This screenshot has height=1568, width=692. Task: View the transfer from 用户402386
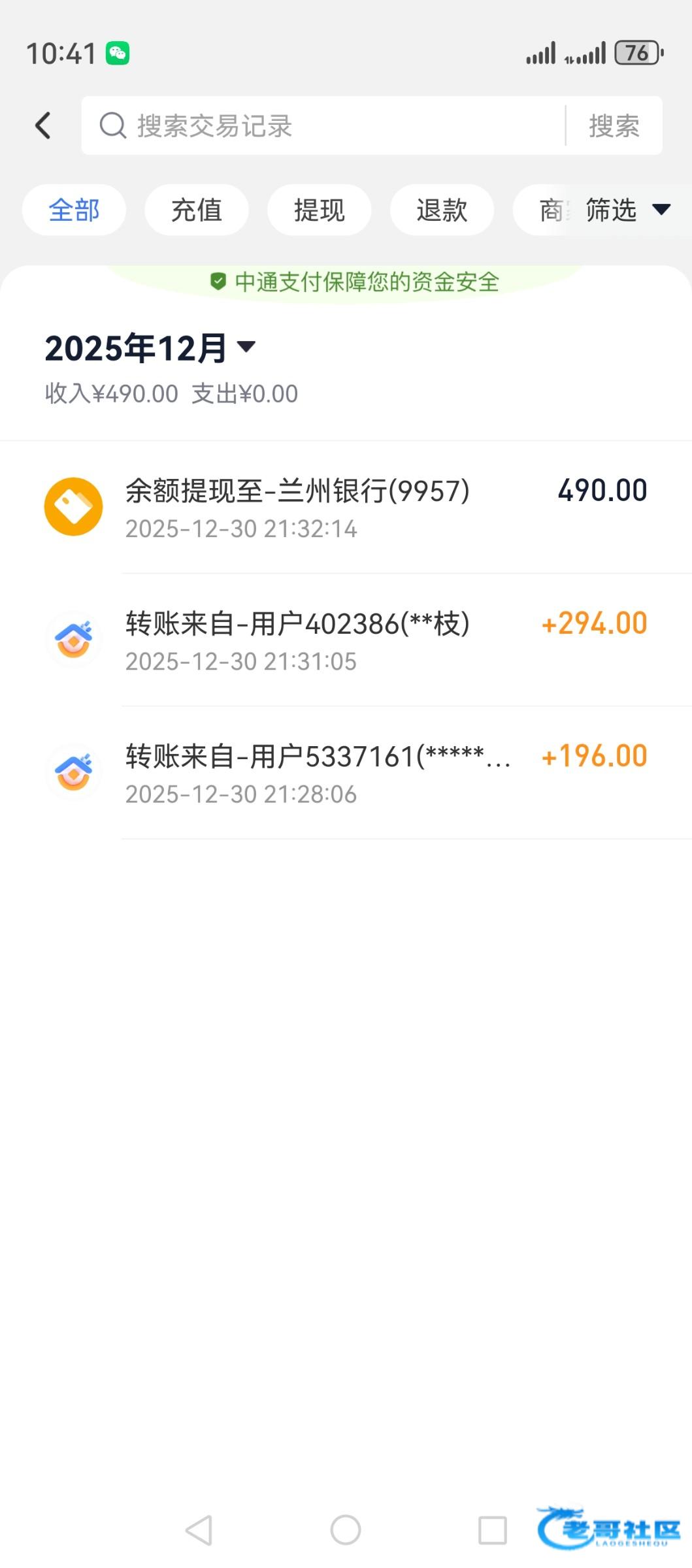pyautogui.click(x=345, y=640)
